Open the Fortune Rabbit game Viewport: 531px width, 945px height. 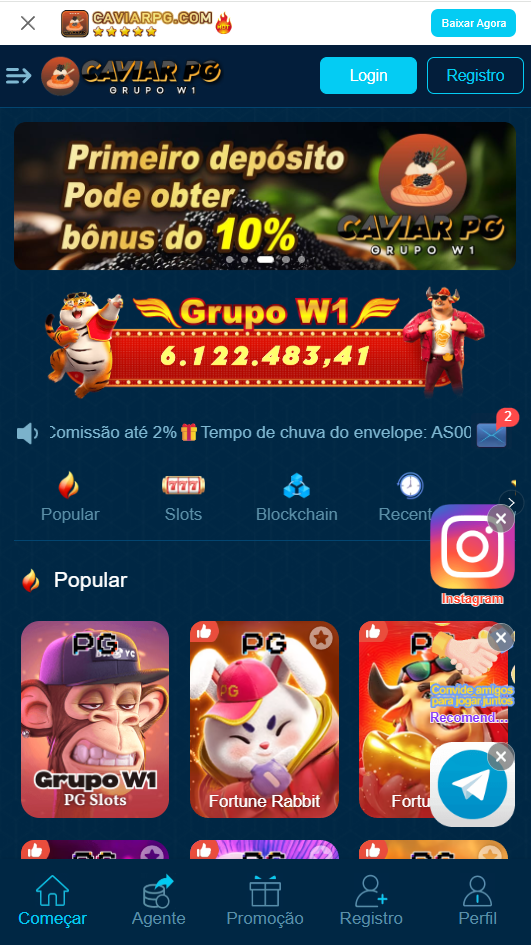pyautogui.click(x=265, y=719)
